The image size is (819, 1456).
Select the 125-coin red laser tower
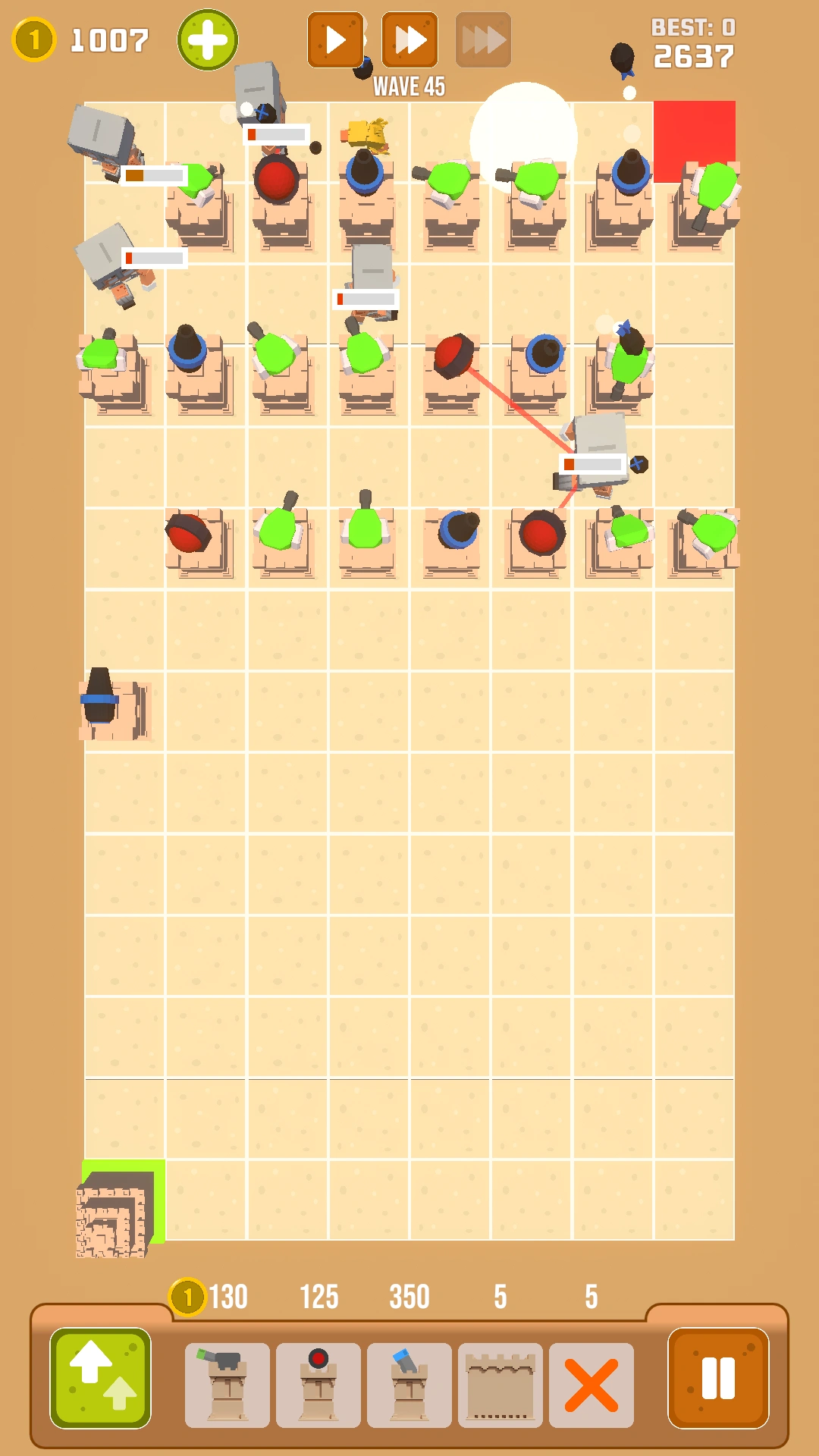pyautogui.click(x=318, y=1385)
